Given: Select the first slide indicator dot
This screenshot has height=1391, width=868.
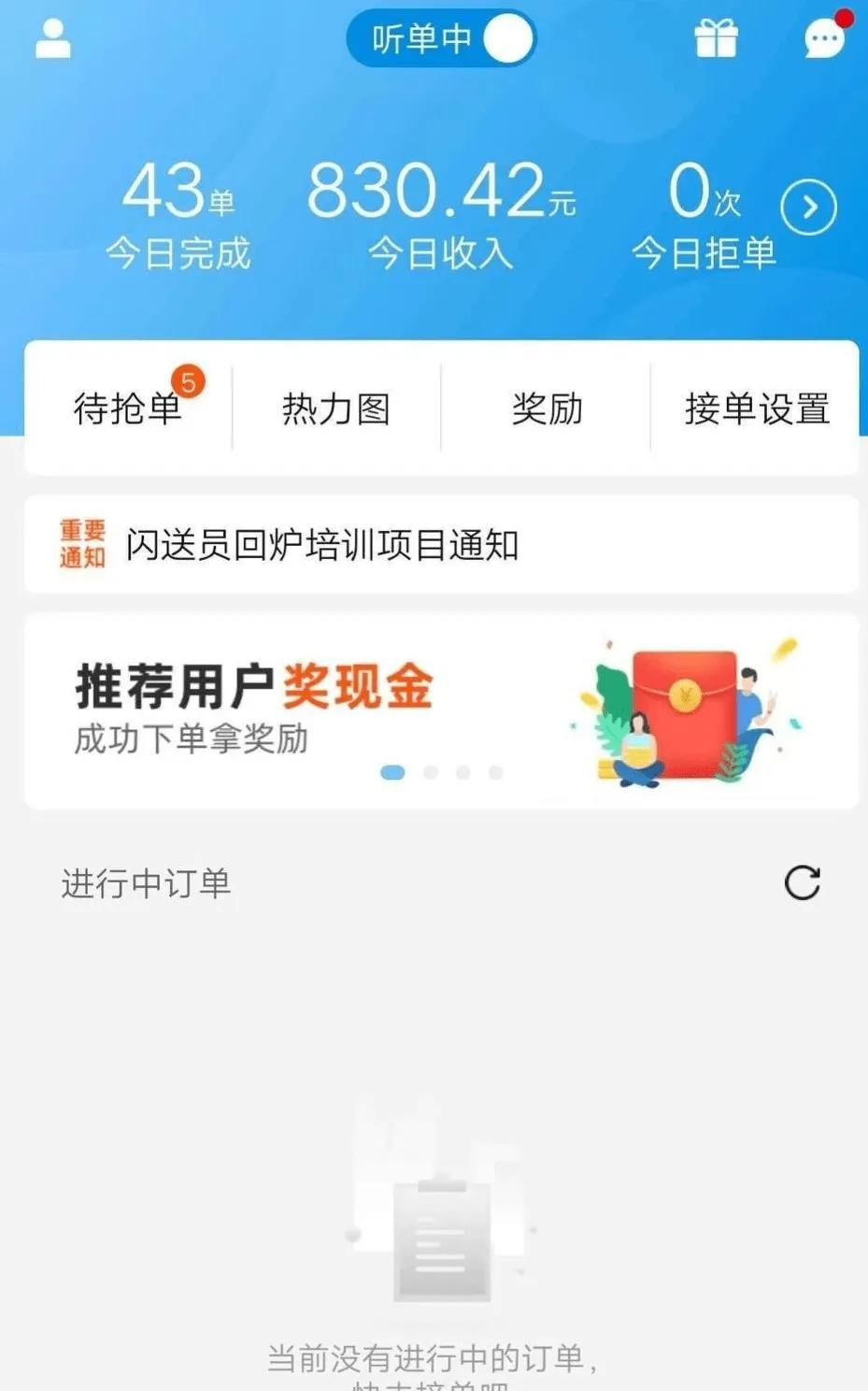Looking at the screenshot, I should (392, 772).
